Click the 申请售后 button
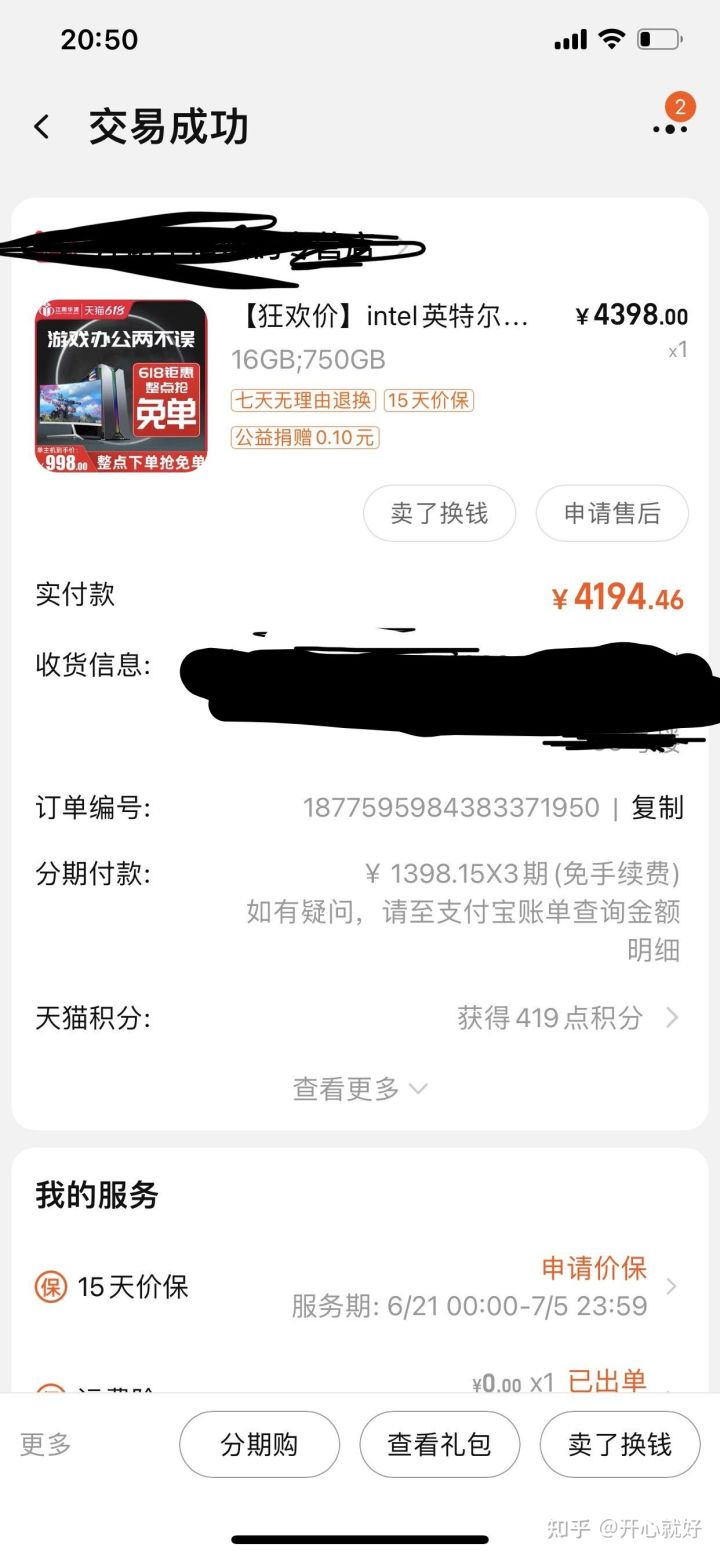This screenshot has width=720, height=1558. click(613, 513)
